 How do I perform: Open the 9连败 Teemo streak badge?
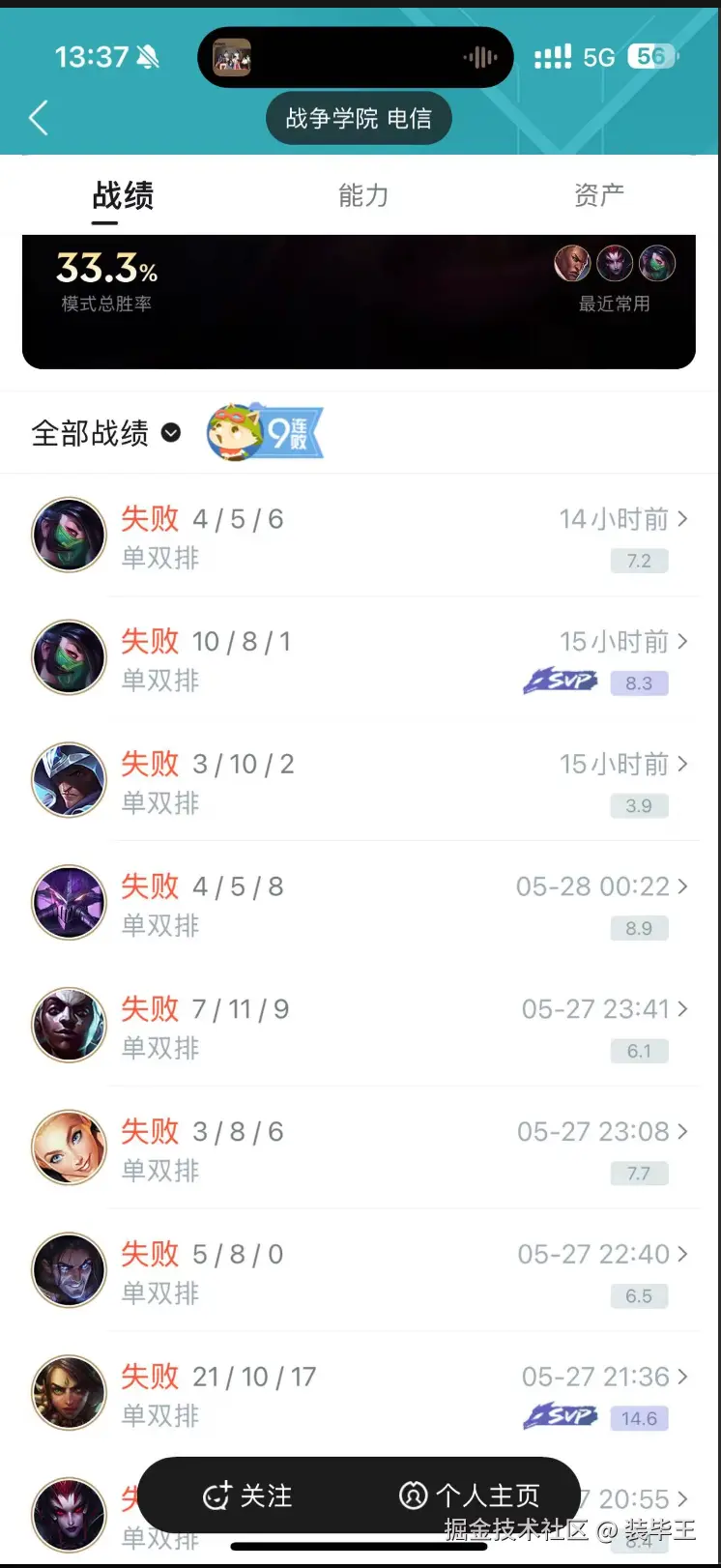(x=264, y=432)
